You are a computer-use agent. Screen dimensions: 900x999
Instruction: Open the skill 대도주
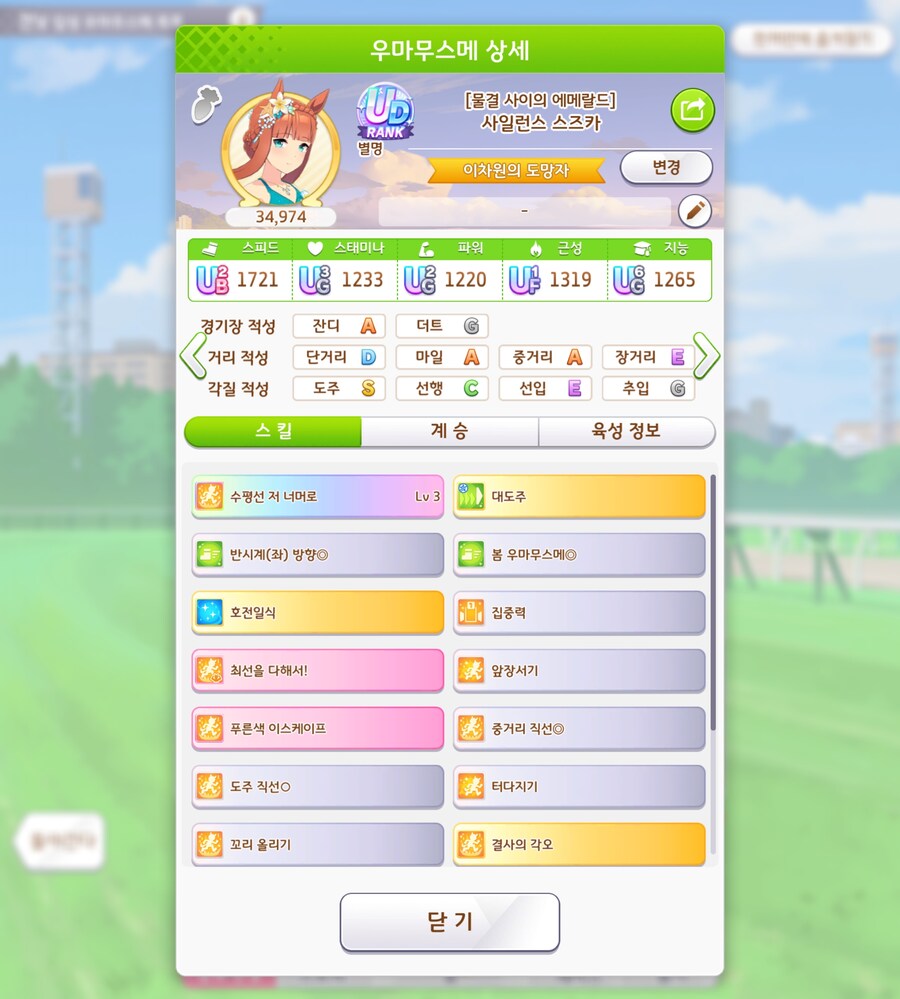(579, 496)
